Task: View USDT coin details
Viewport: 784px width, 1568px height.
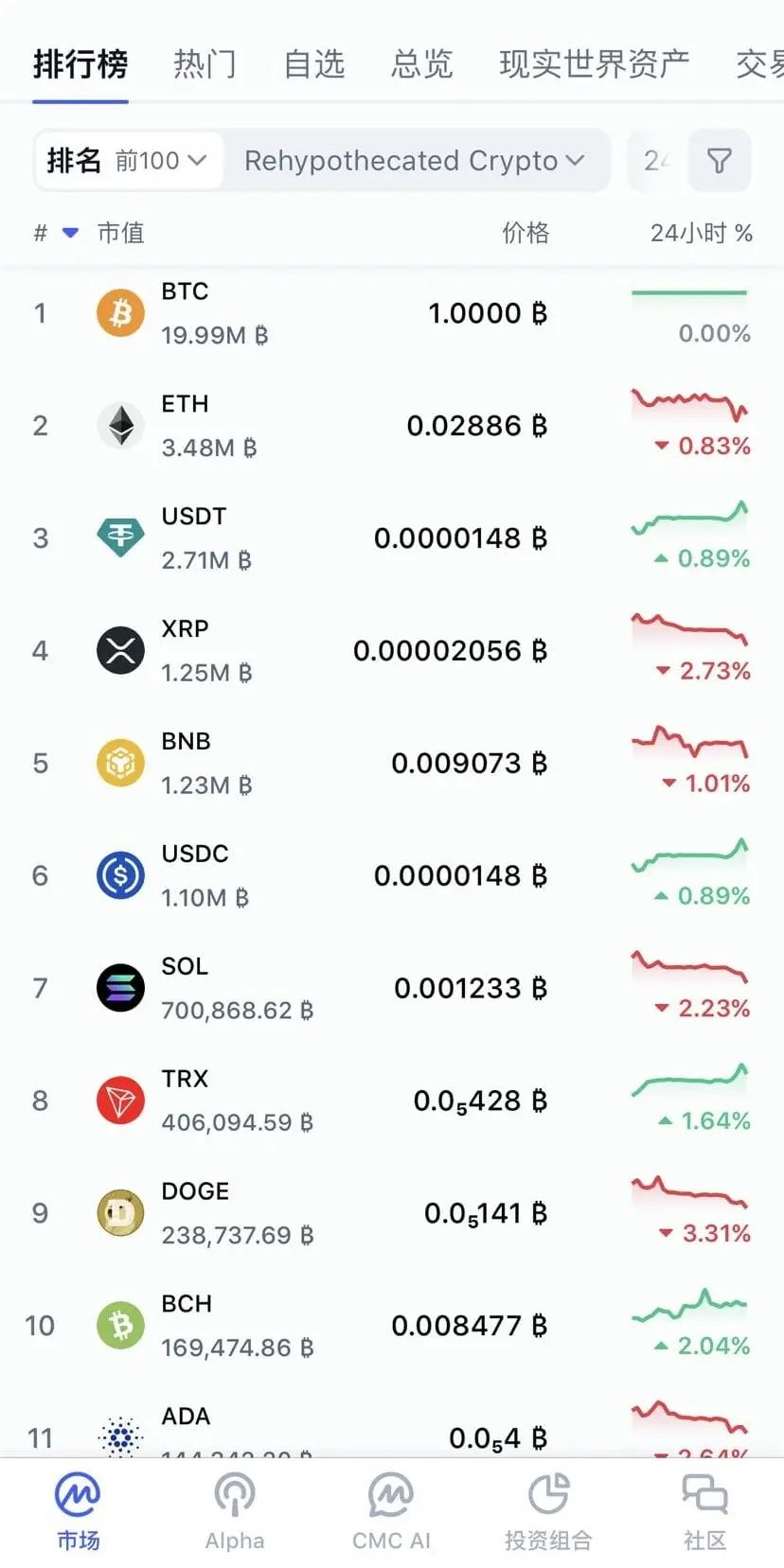Action: 392,538
